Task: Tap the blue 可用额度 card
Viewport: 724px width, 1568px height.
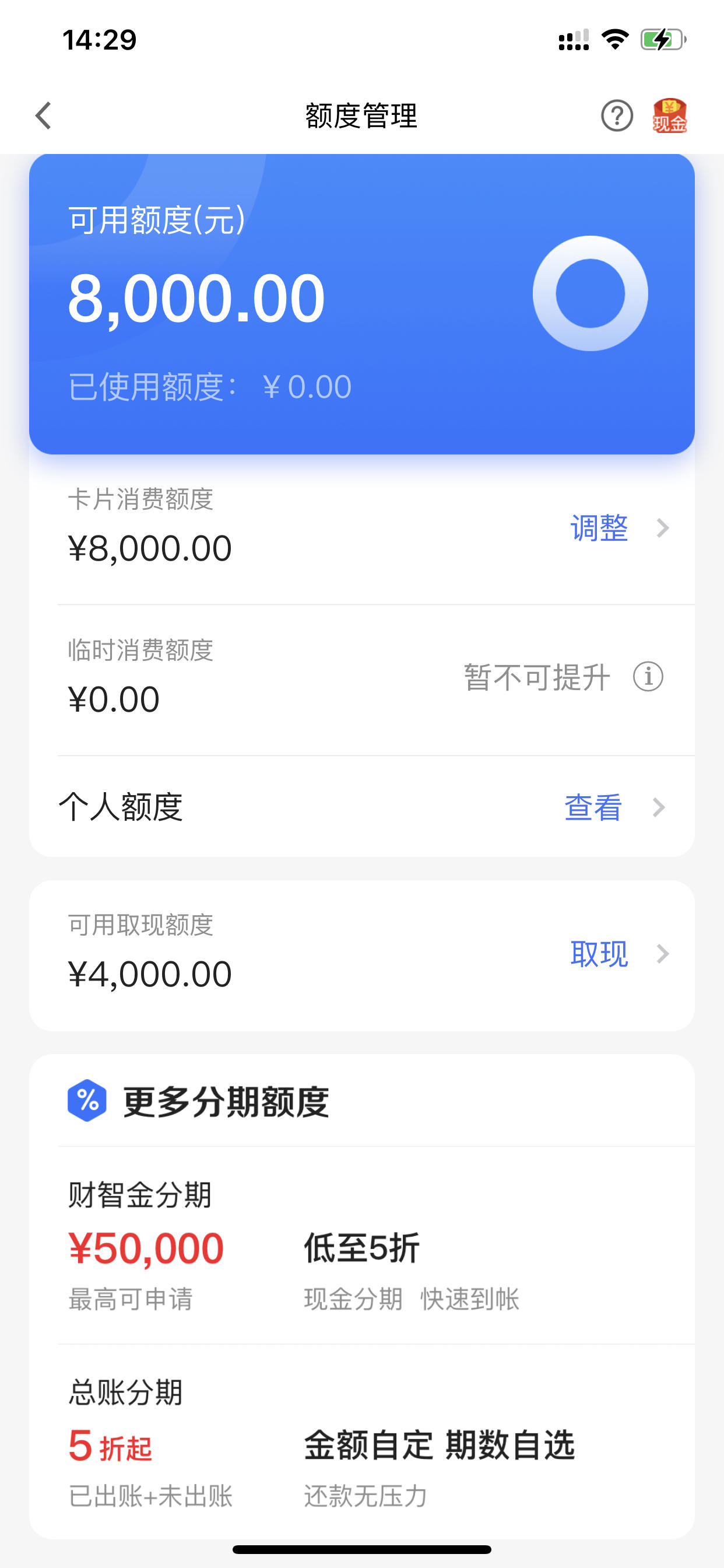Action: (362, 304)
